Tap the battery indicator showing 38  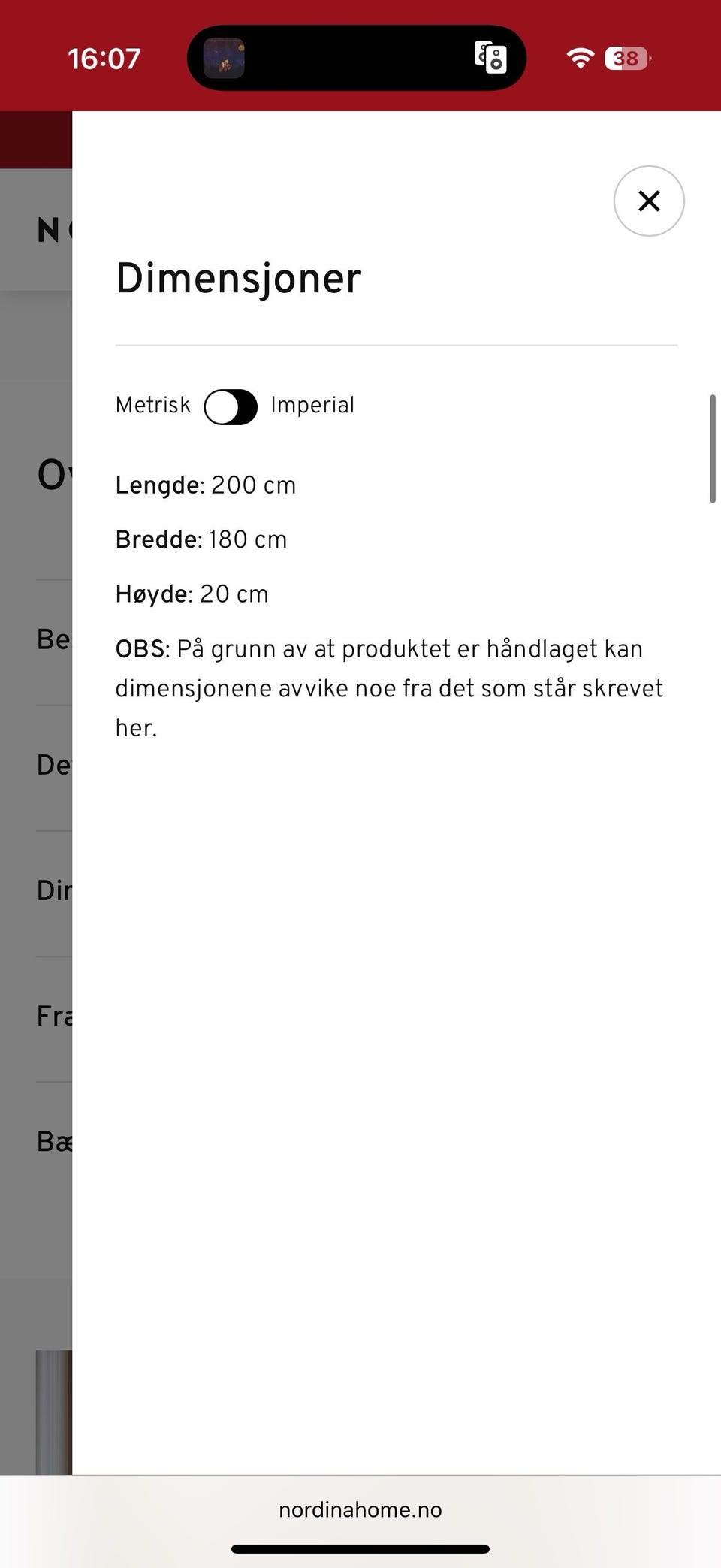point(626,58)
